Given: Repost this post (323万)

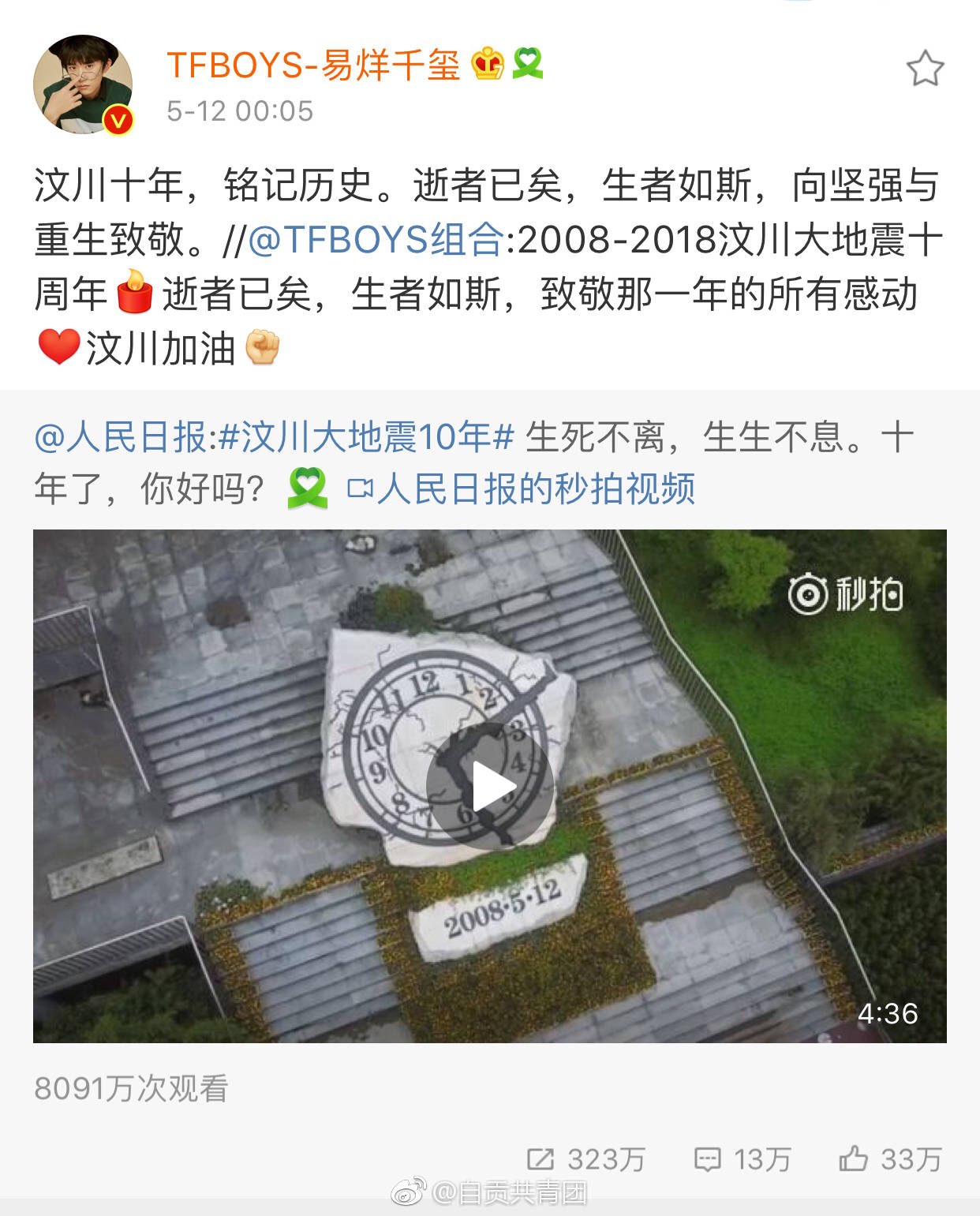Looking at the screenshot, I should click(585, 1159).
